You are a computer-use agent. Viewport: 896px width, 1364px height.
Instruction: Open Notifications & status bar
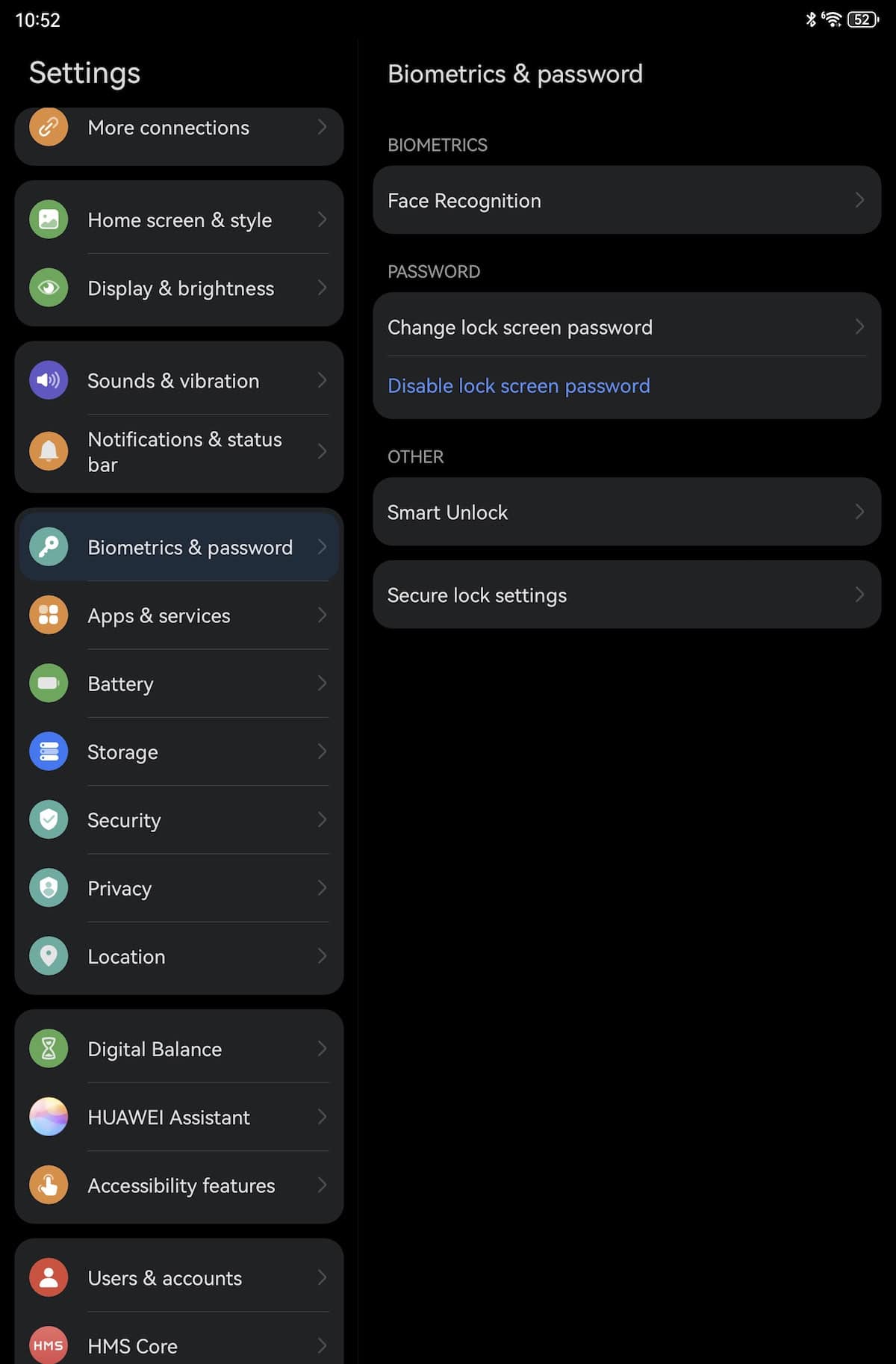pyautogui.click(x=179, y=452)
